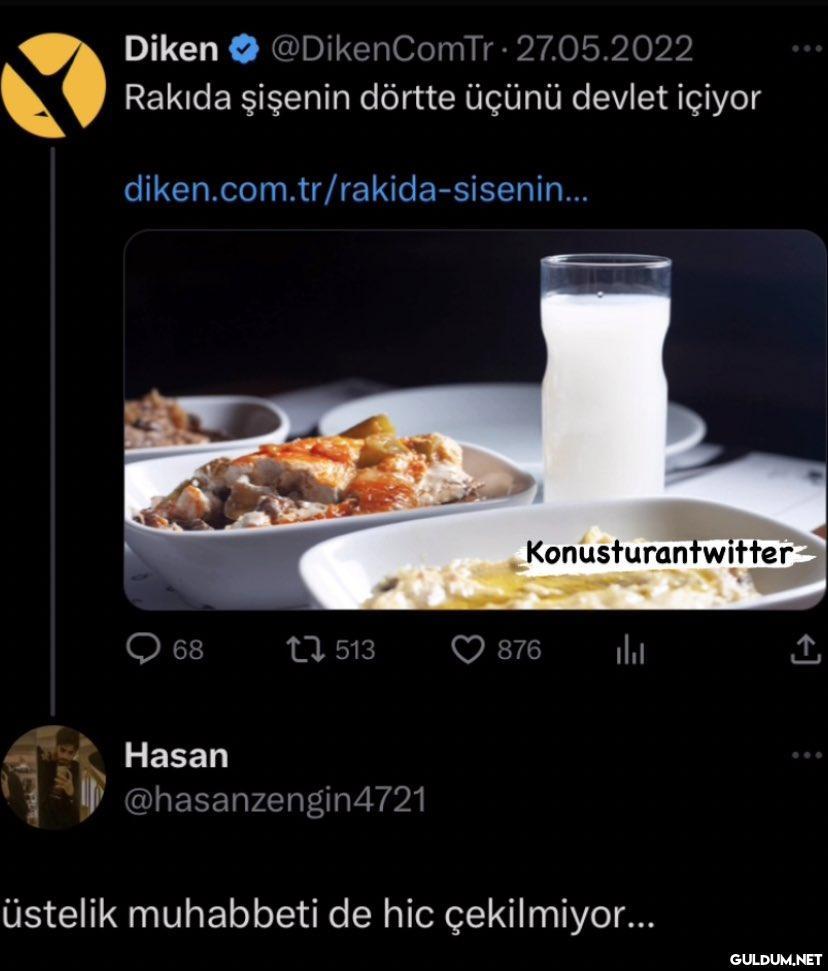Open the overflow menu on Hasan's reply
The image size is (828, 971).
coord(806,755)
